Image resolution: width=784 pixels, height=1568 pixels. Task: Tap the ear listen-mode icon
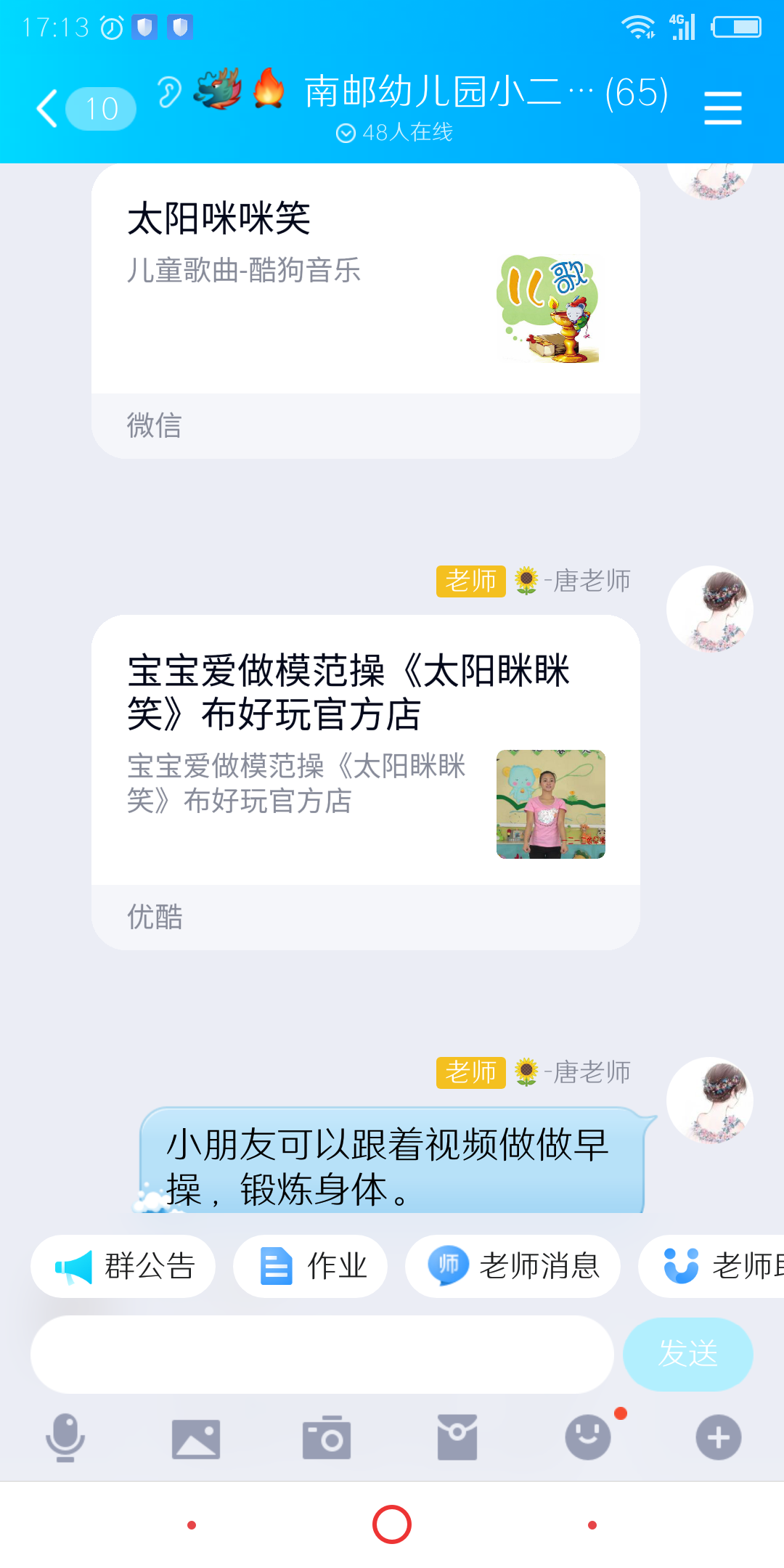[x=169, y=92]
